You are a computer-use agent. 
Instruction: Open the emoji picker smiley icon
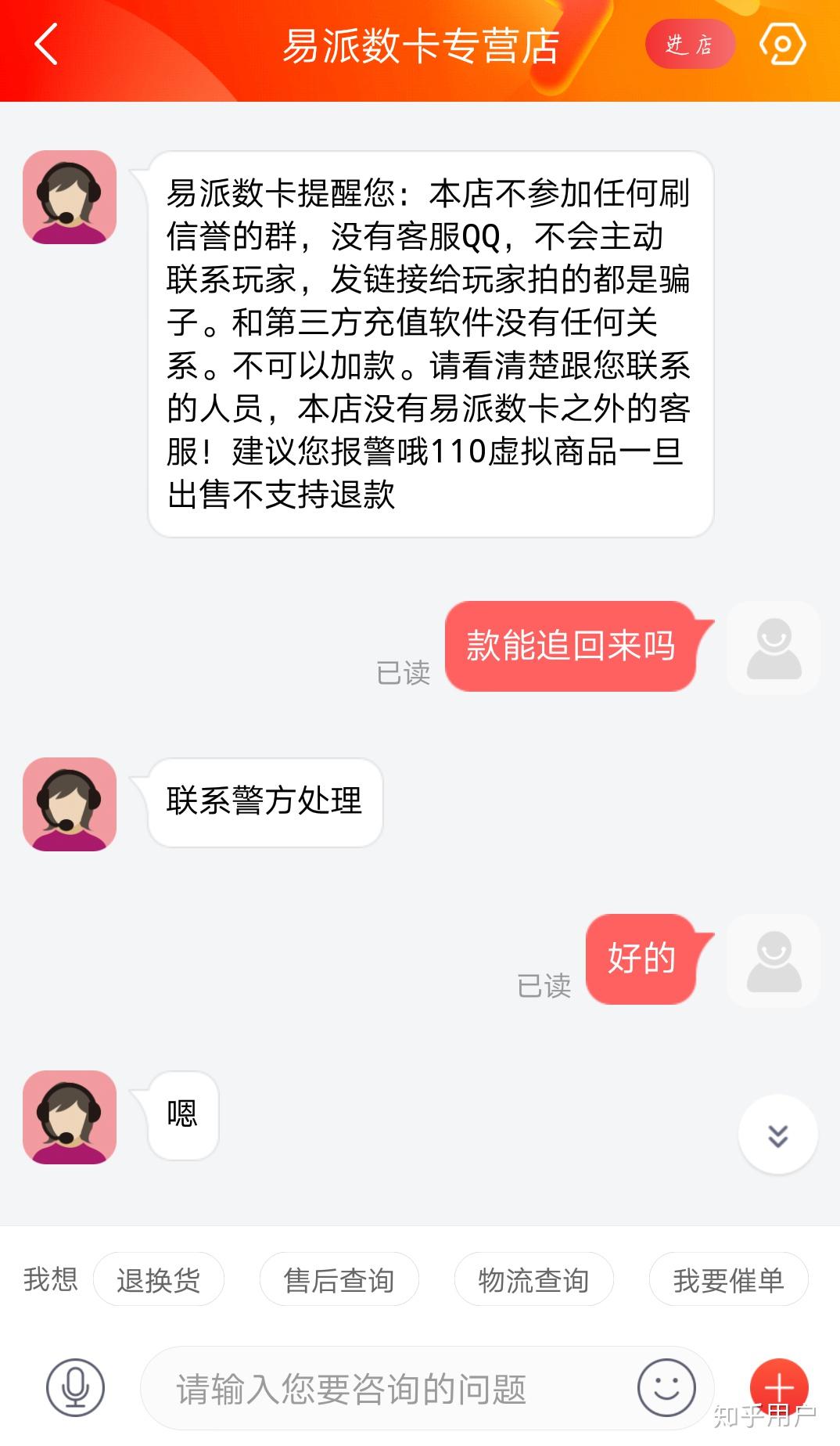click(x=666, y=1387)
